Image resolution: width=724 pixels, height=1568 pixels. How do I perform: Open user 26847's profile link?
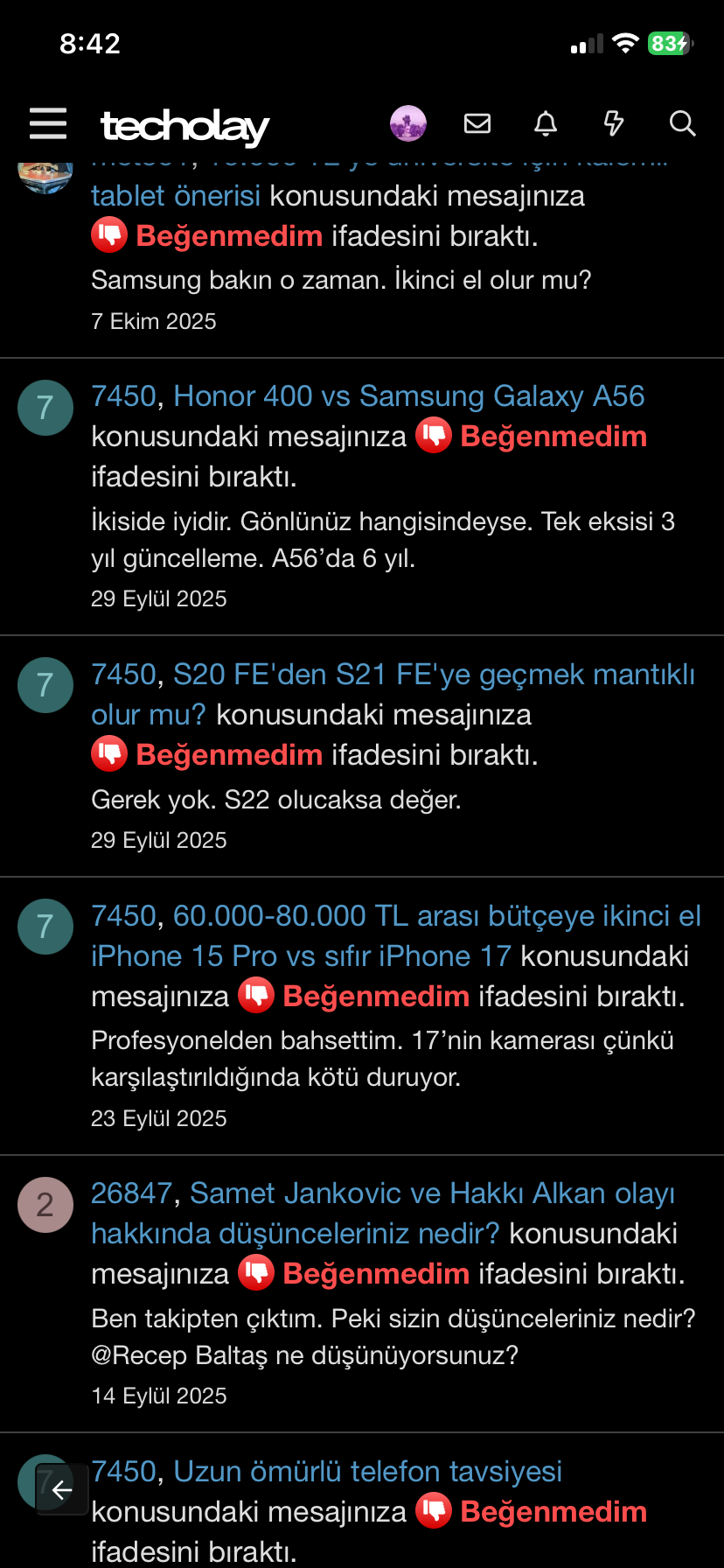[x=131, y=1193]
